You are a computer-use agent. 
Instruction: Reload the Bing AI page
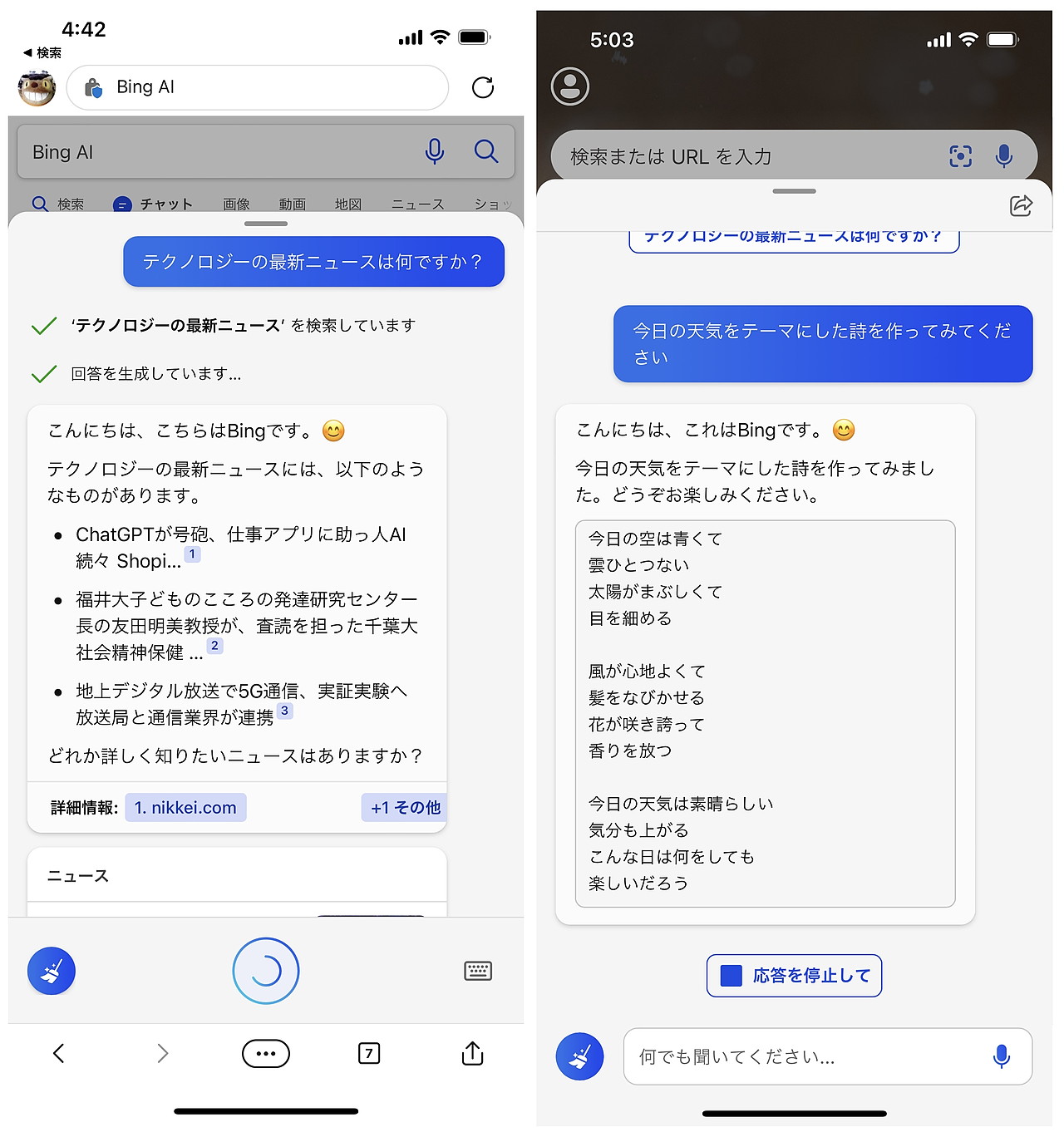483,87
